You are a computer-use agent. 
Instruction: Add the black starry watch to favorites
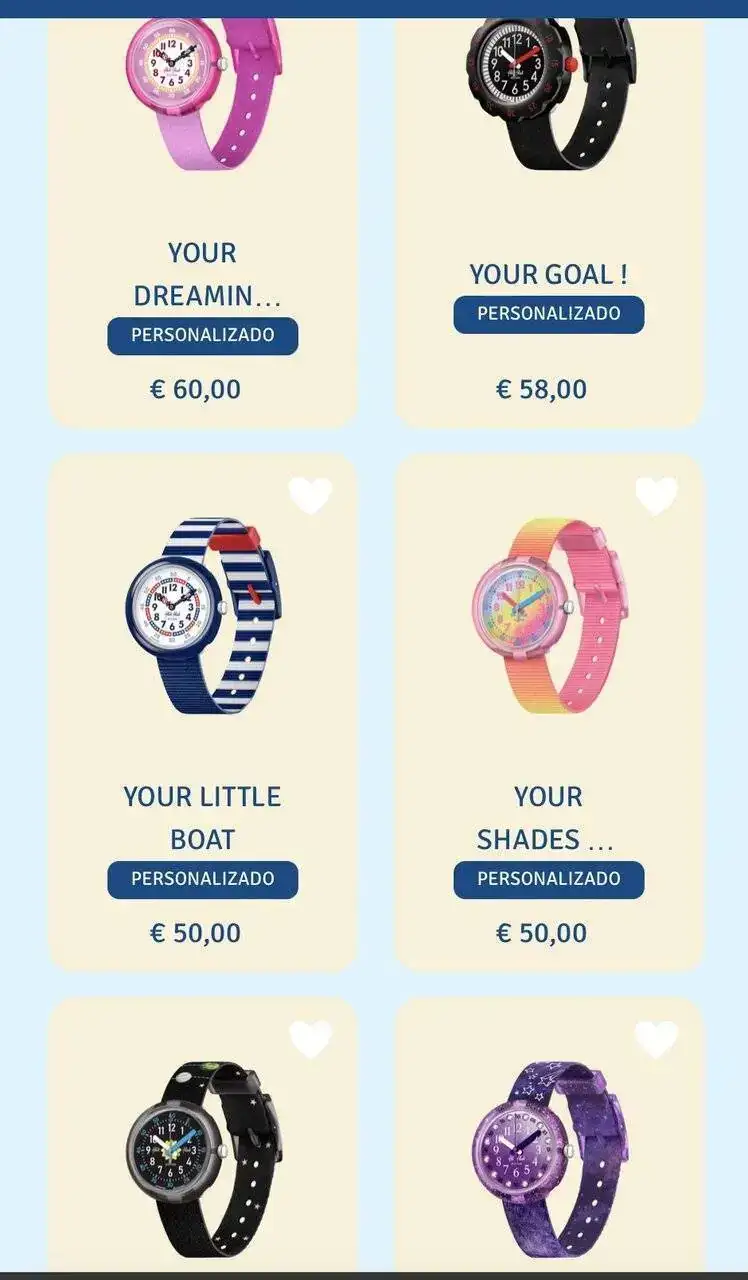[x=310, y=1039]
